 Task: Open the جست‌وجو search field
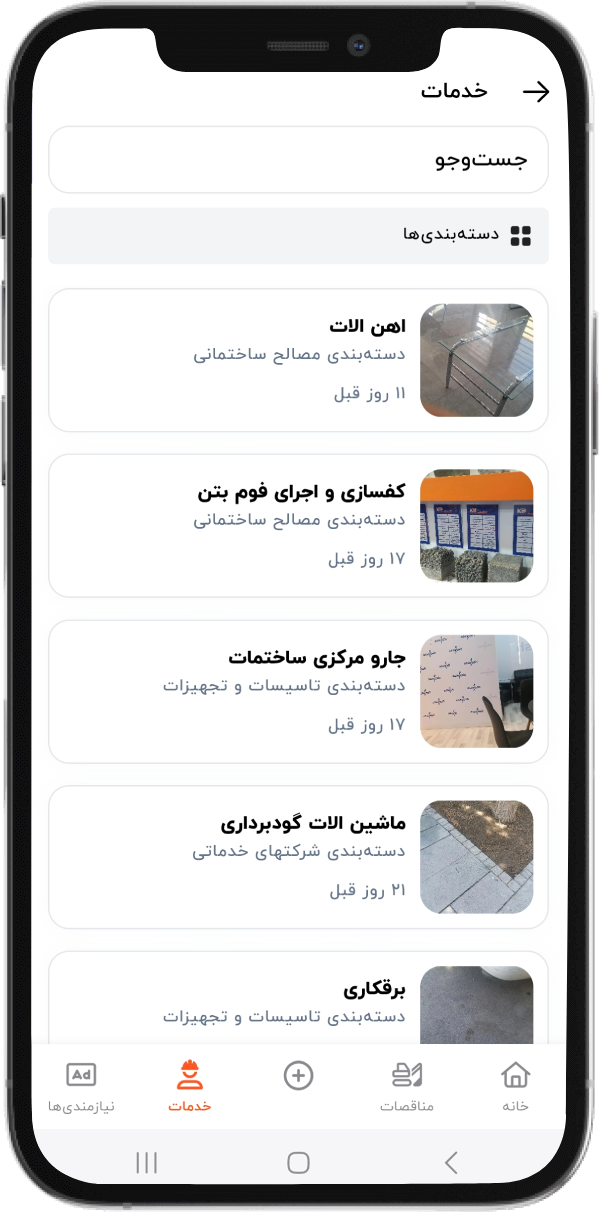tap(298, 159)
